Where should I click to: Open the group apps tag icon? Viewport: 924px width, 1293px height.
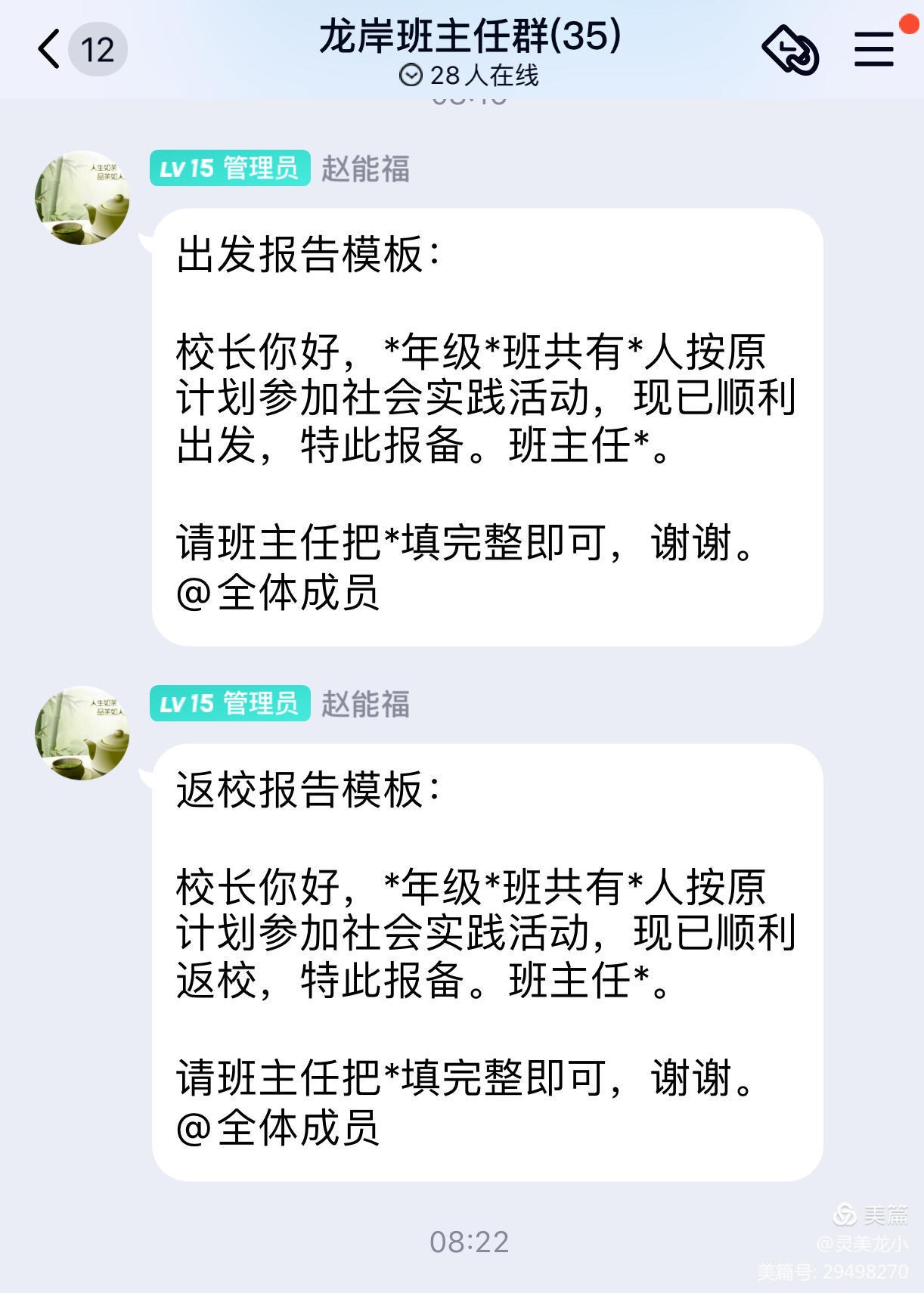pos(790,50)
